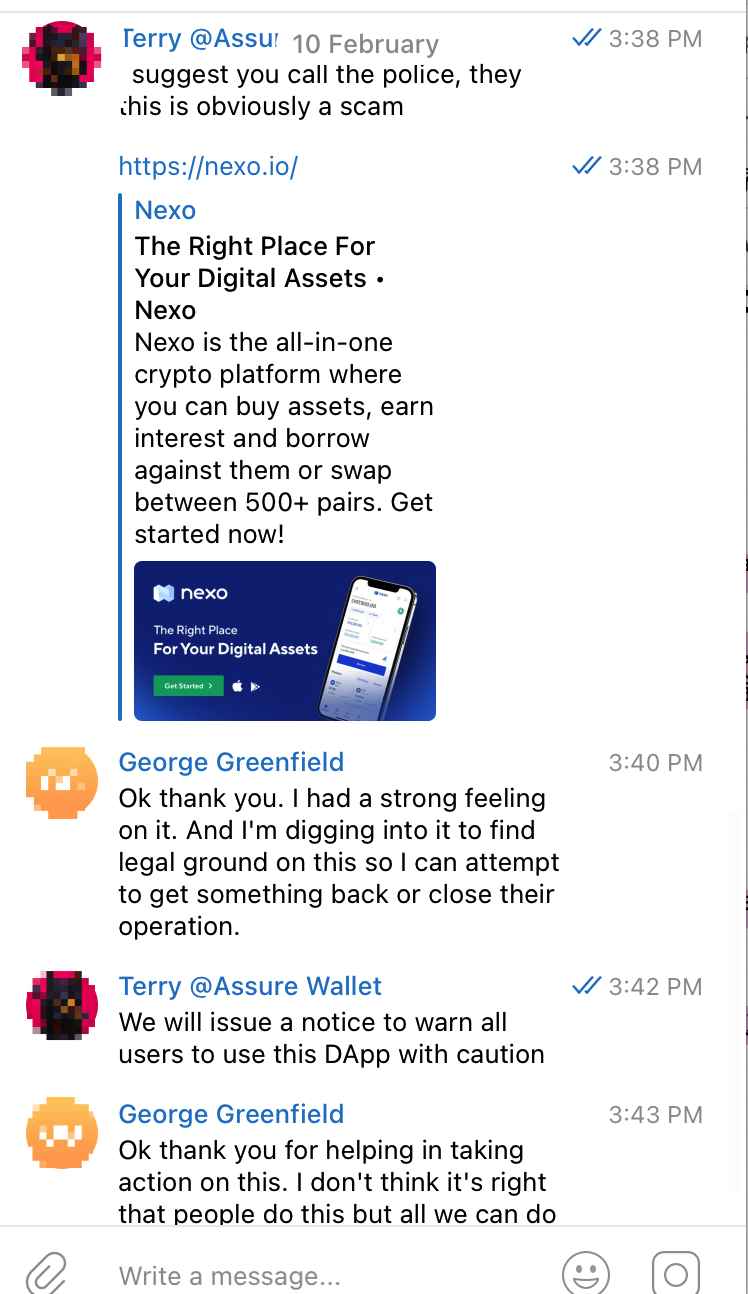Open the Nexo preview banner image
The width and height of the screenshot is (748, 1294).
pyautogui.click(x=285, y=640)
